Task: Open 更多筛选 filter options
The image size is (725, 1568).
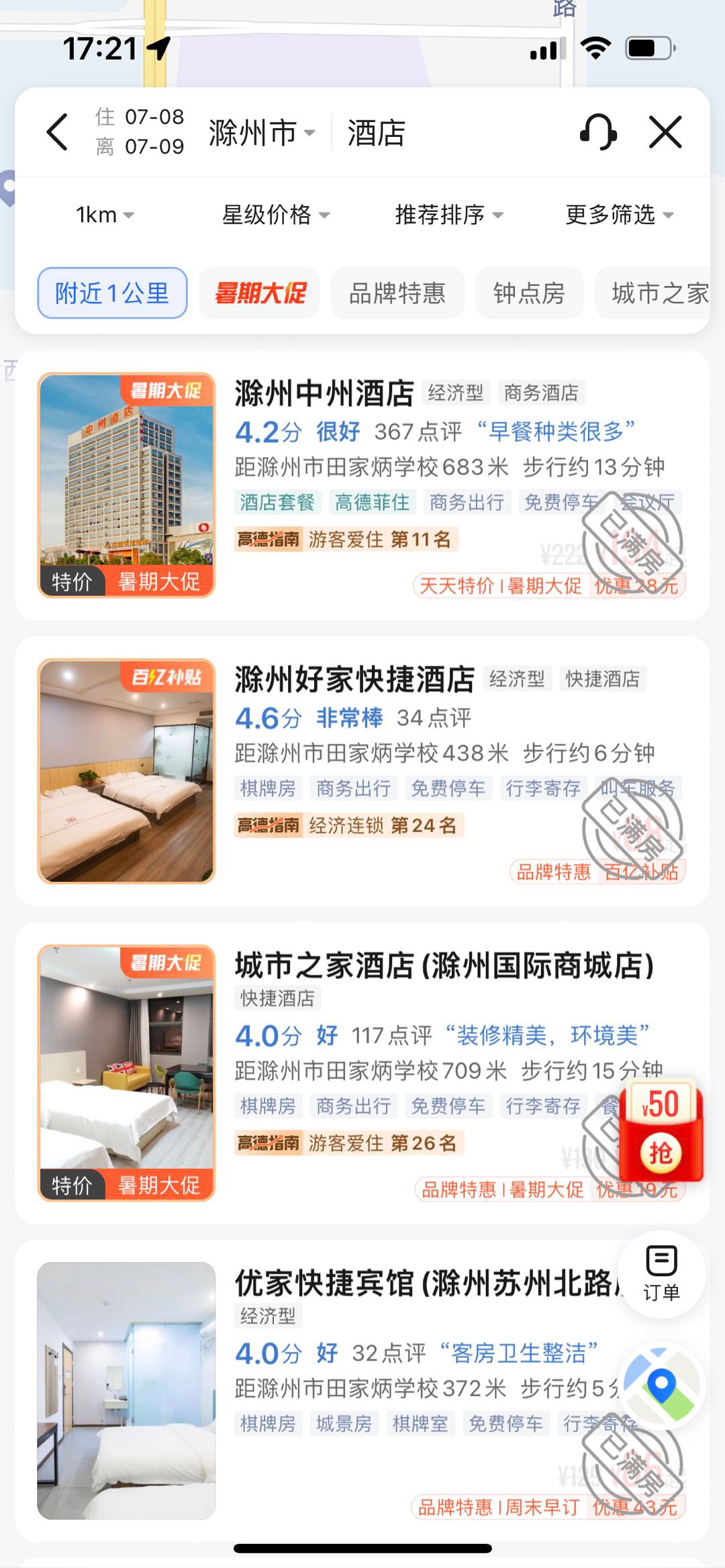Action: coord(619,215)
